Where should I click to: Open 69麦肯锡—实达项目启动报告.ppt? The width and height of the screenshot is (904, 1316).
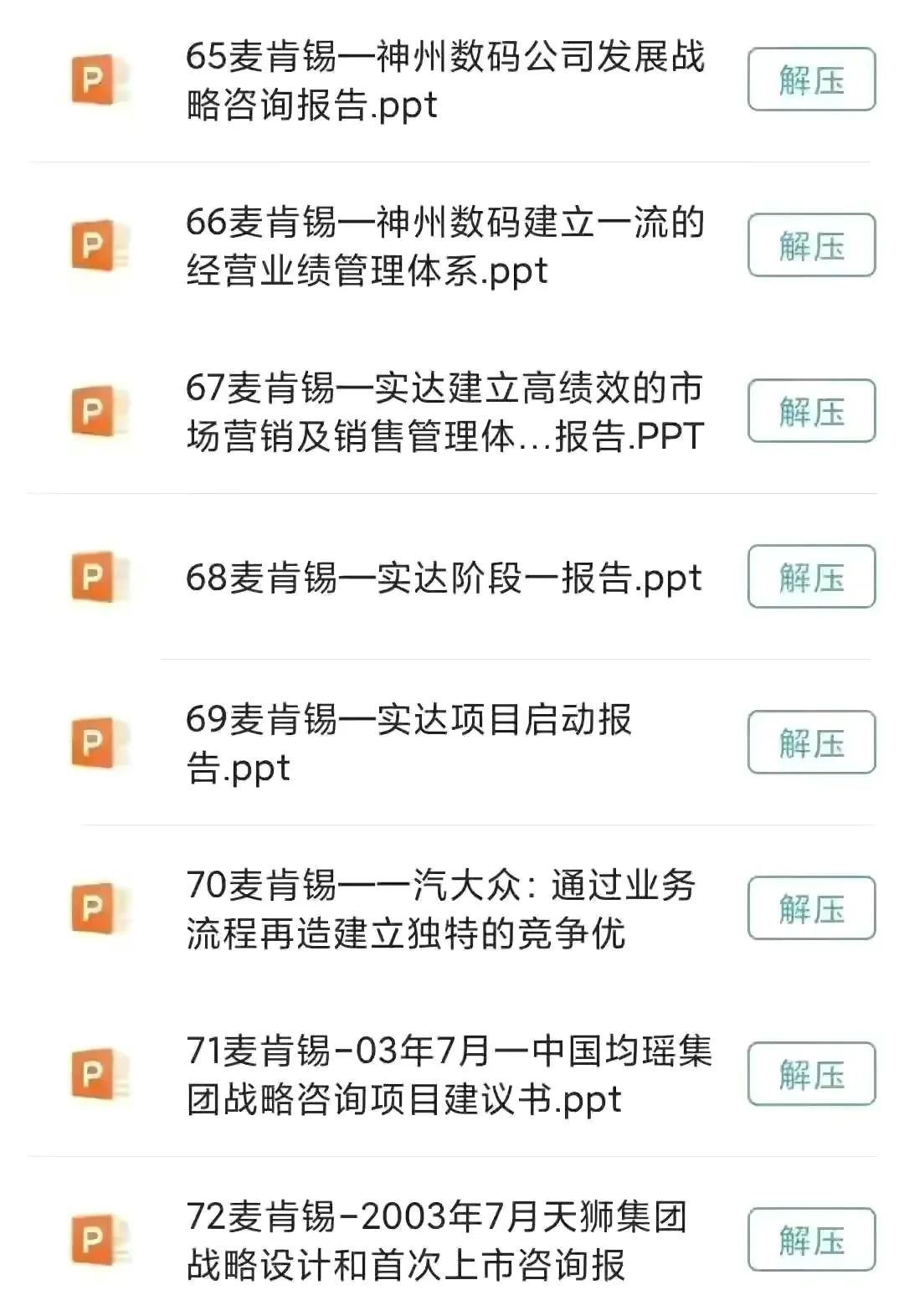pos(408,743)
